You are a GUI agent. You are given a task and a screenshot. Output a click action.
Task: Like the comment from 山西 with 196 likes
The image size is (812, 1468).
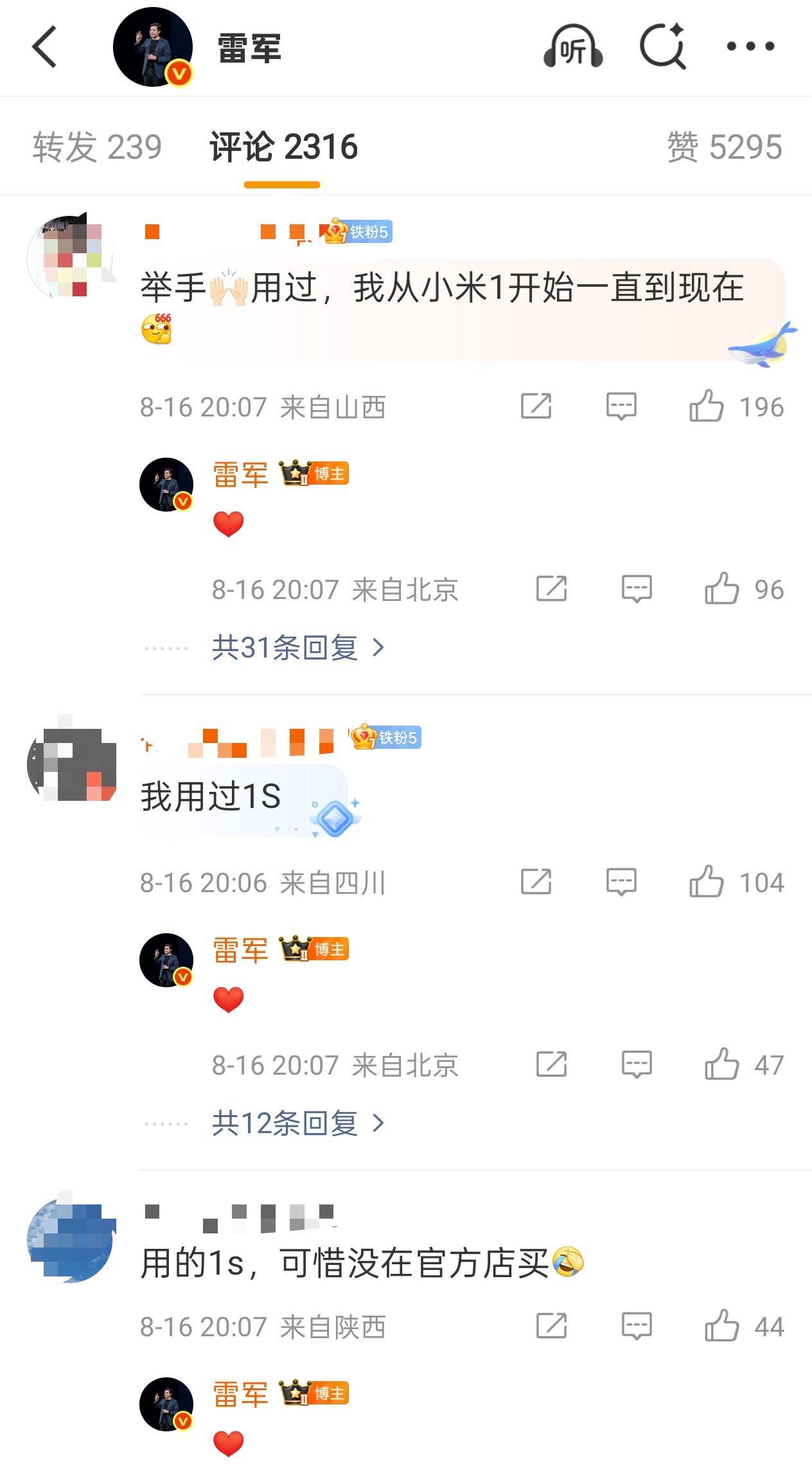[x=707, y=406]
